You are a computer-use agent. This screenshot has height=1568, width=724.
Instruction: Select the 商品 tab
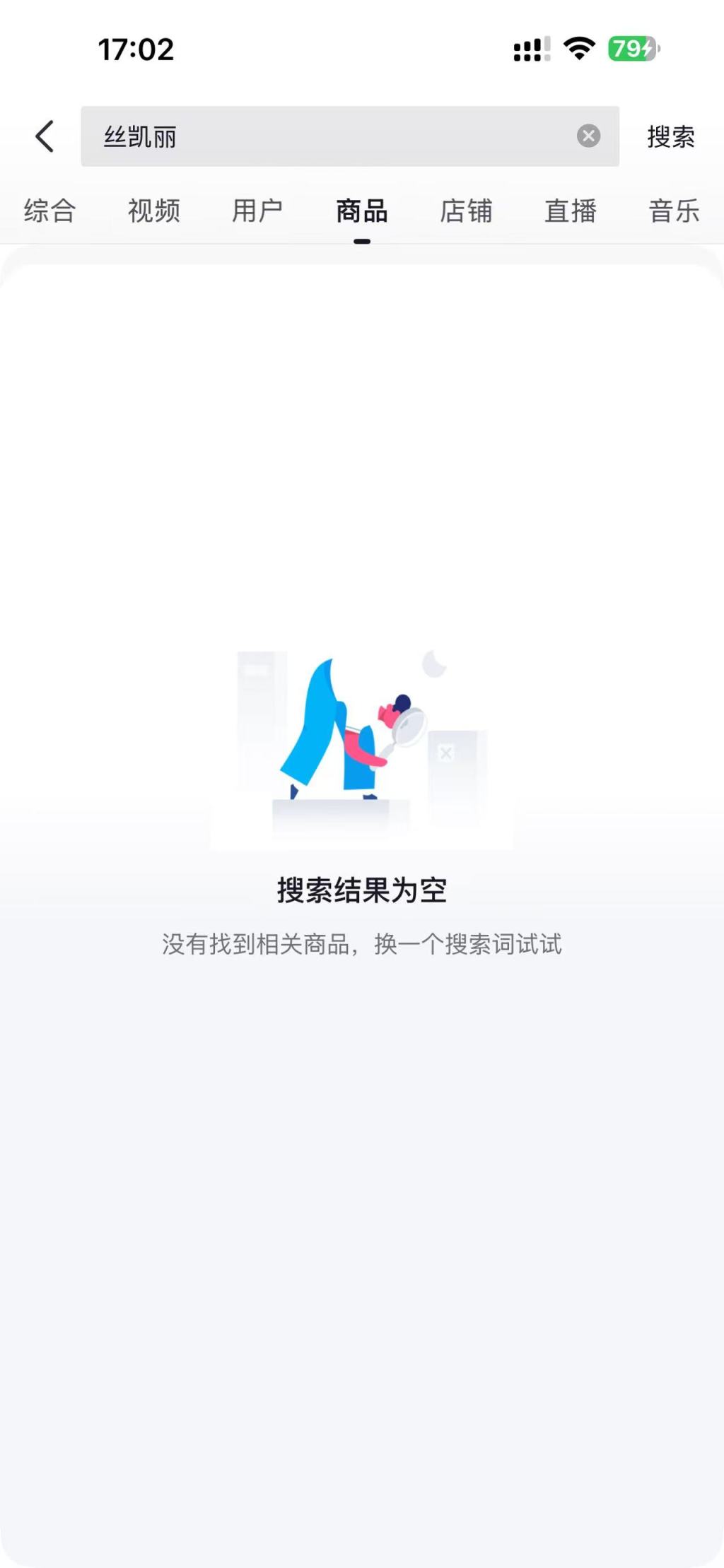point(361,211)
